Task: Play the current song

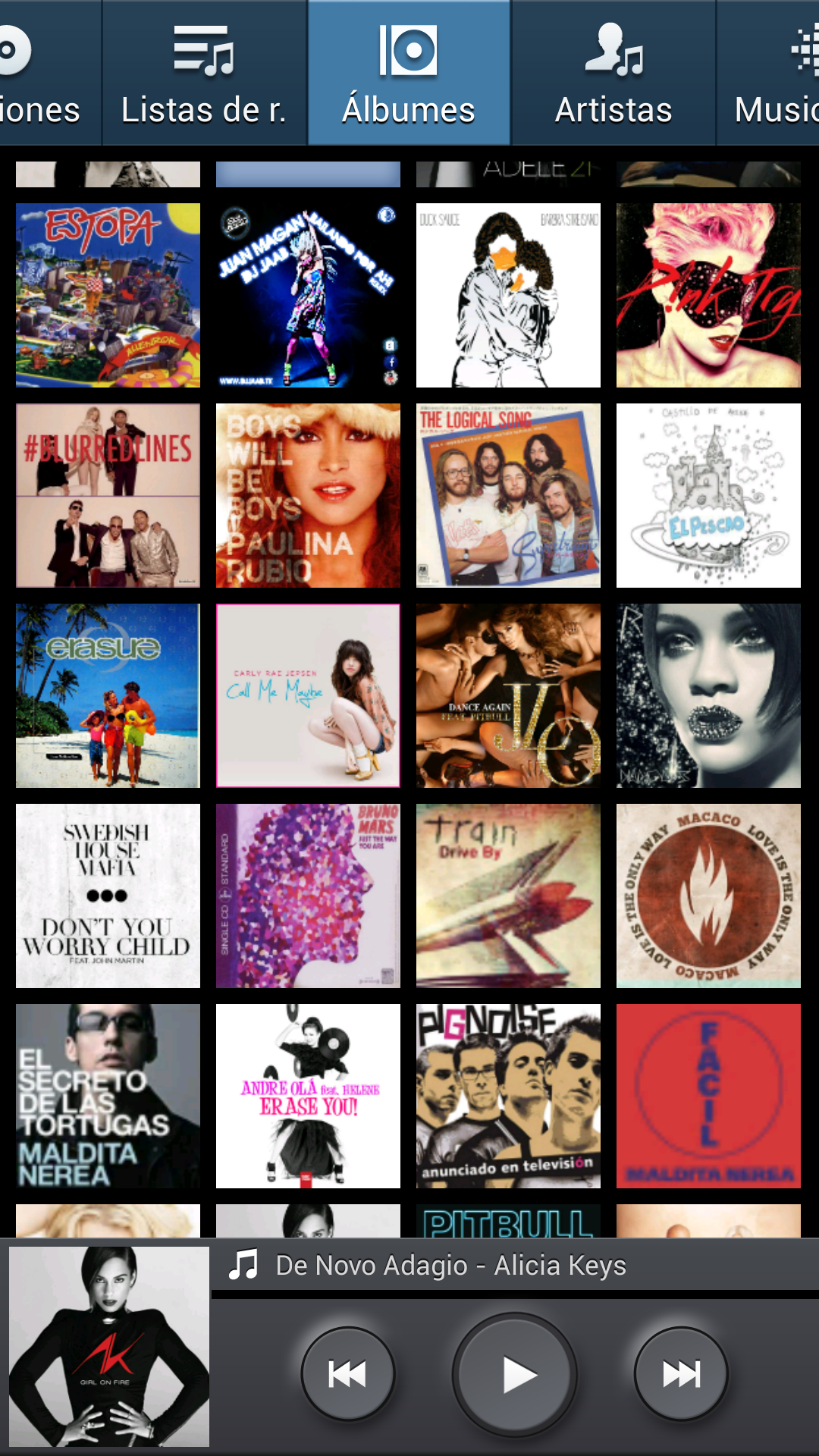Action: (515, 1374)
